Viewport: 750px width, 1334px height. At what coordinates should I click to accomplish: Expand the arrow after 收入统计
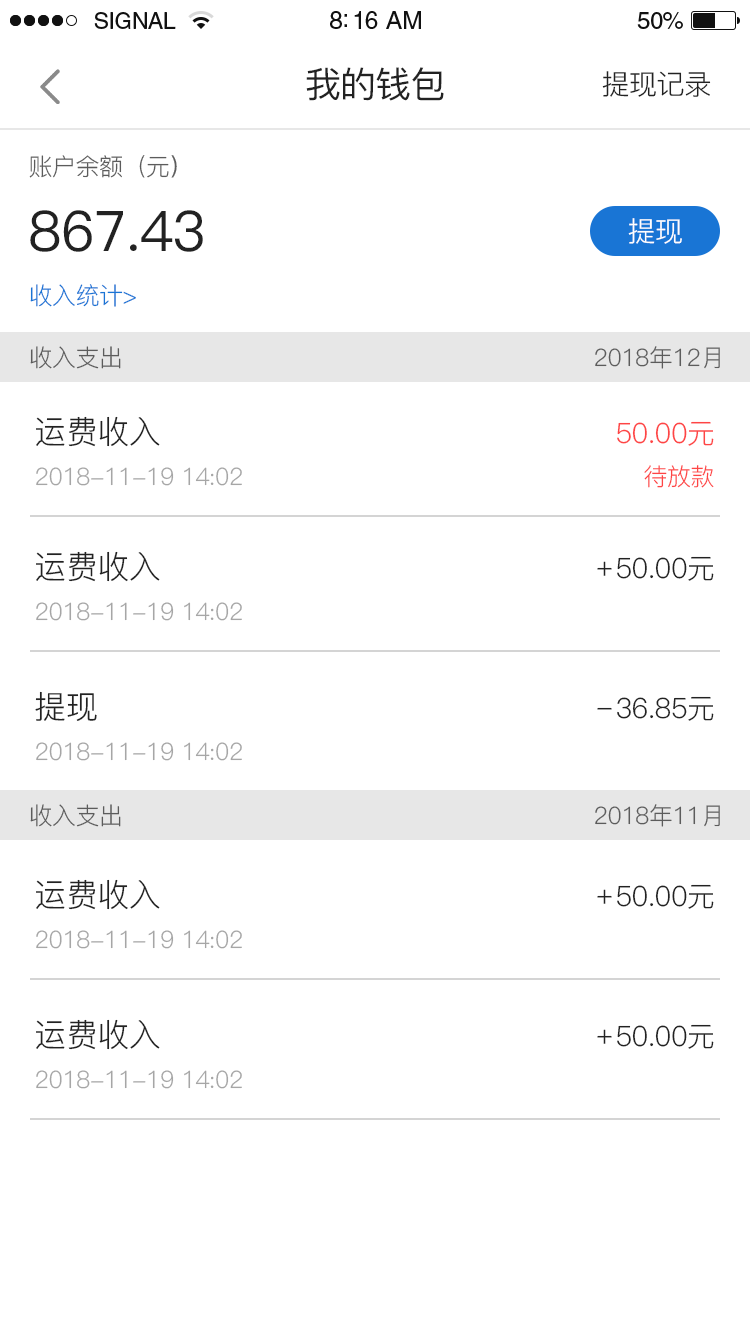coord(126,297)
